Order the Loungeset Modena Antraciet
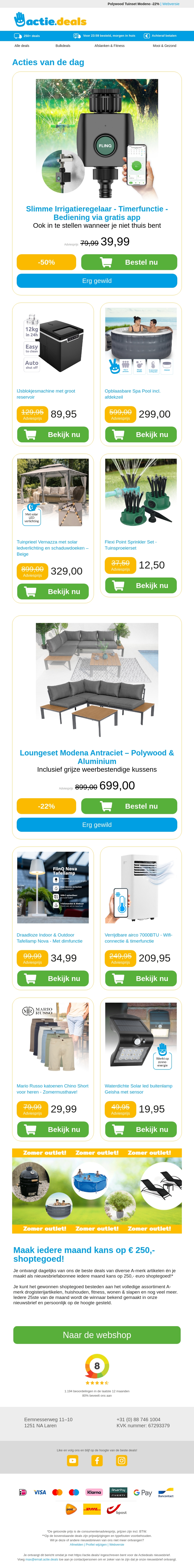194x1568 pixels. coord(129,806)
